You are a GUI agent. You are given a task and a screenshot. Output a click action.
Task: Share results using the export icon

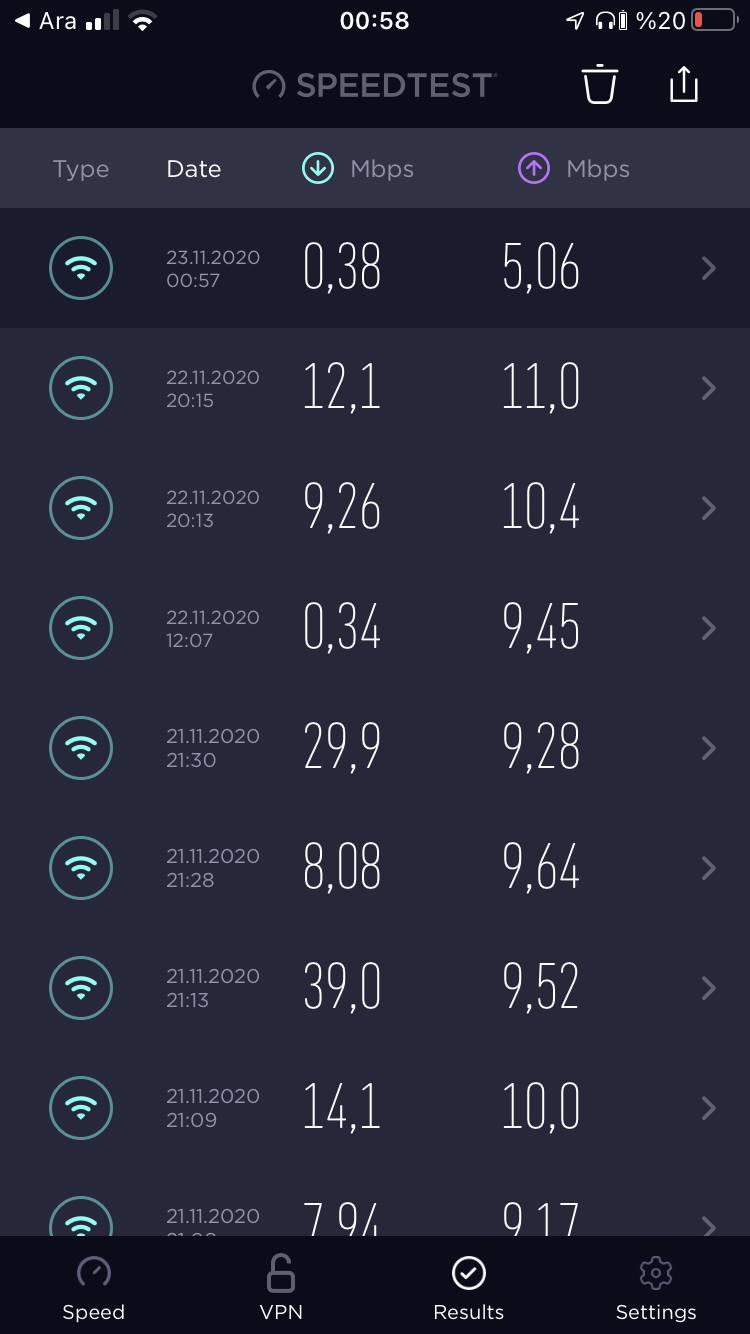pyautogui.click(x=684, y=84)
